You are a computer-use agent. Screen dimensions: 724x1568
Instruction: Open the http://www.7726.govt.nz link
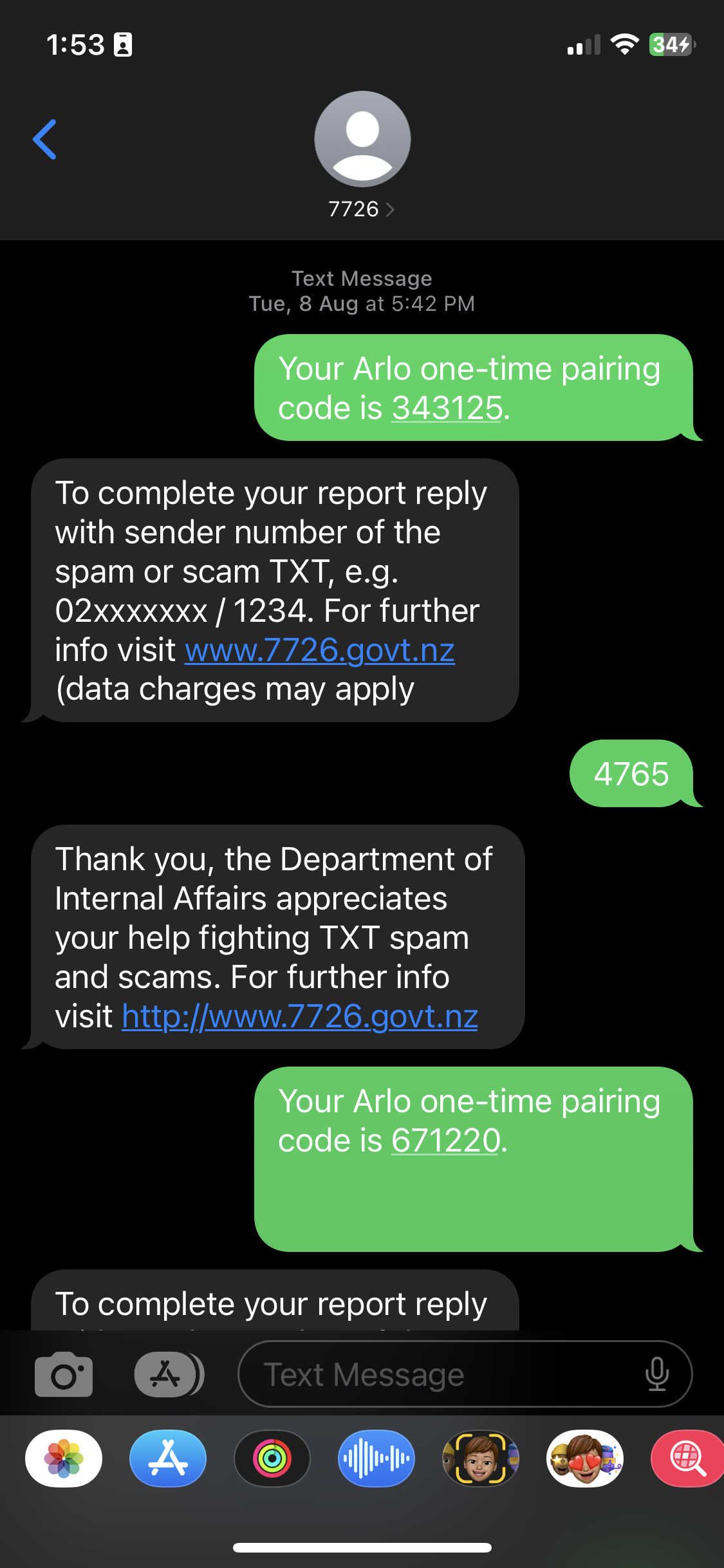[300, 1016]
